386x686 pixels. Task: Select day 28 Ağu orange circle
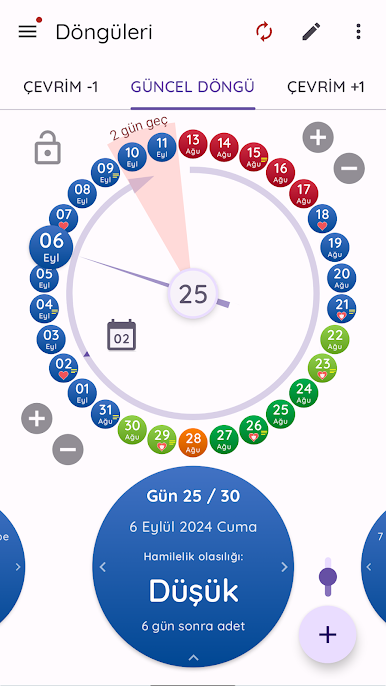[x=193, y=442]
